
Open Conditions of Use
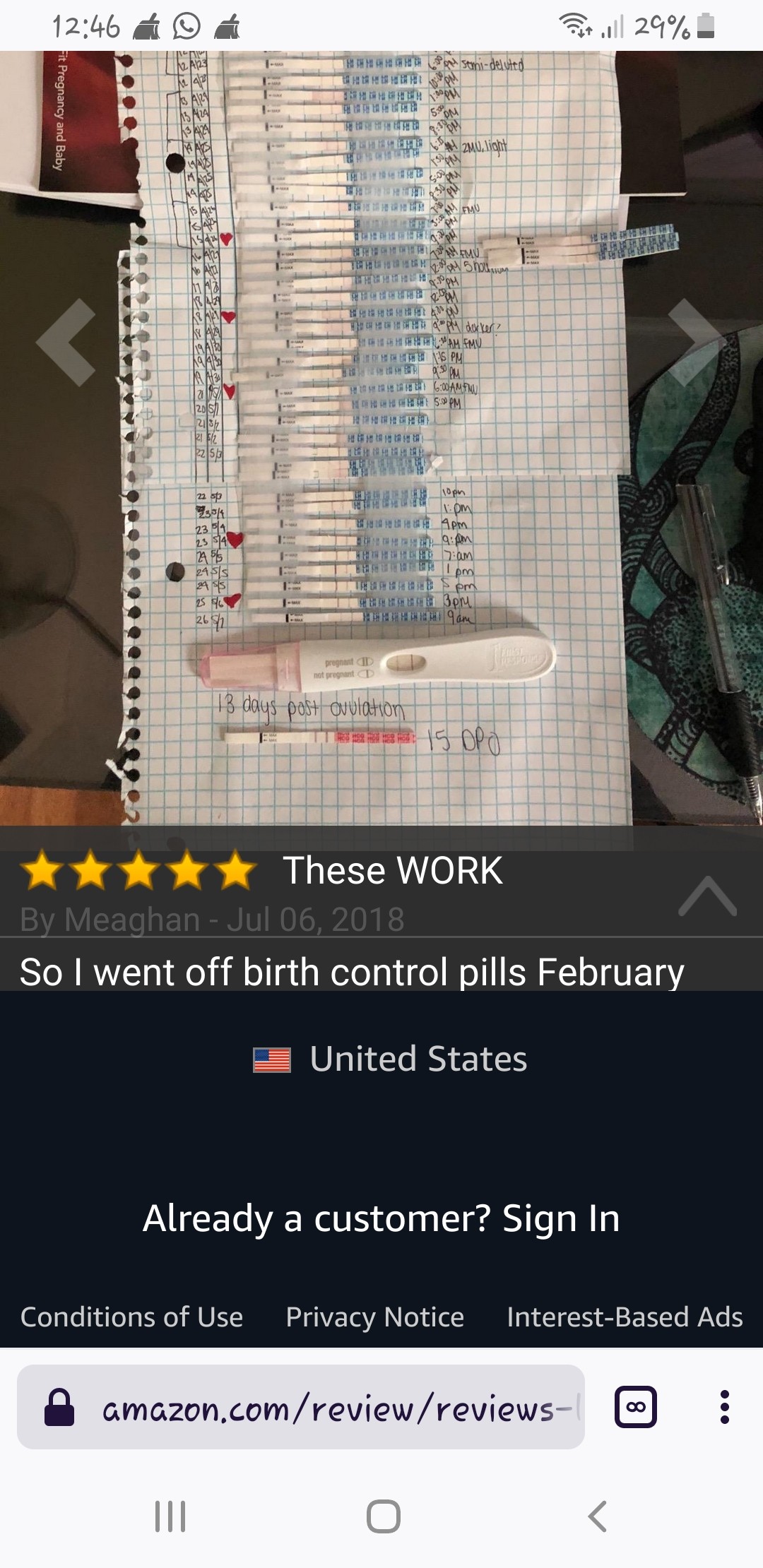132,1317
